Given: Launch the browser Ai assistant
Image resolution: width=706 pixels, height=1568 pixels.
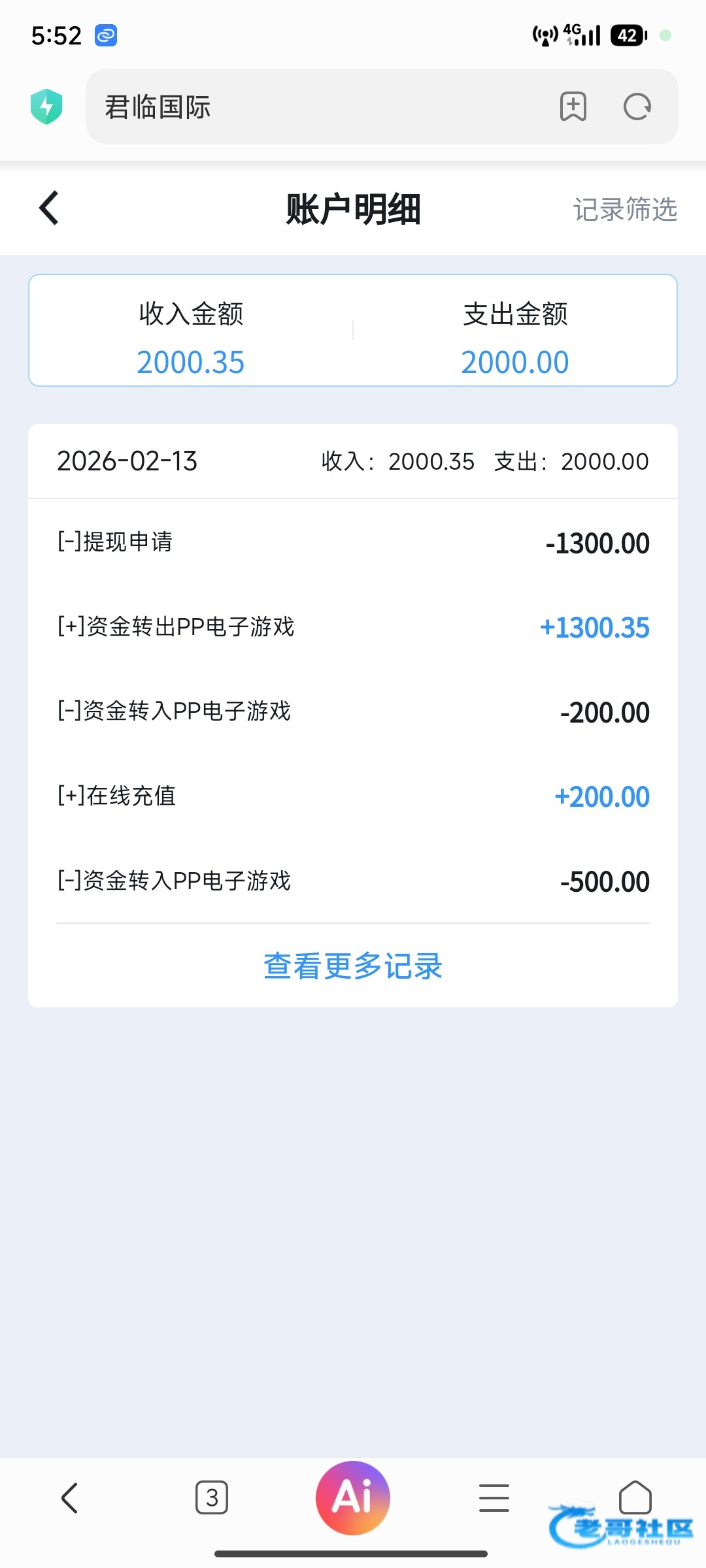Looking at the screenshot, I should click(353, 1497).
